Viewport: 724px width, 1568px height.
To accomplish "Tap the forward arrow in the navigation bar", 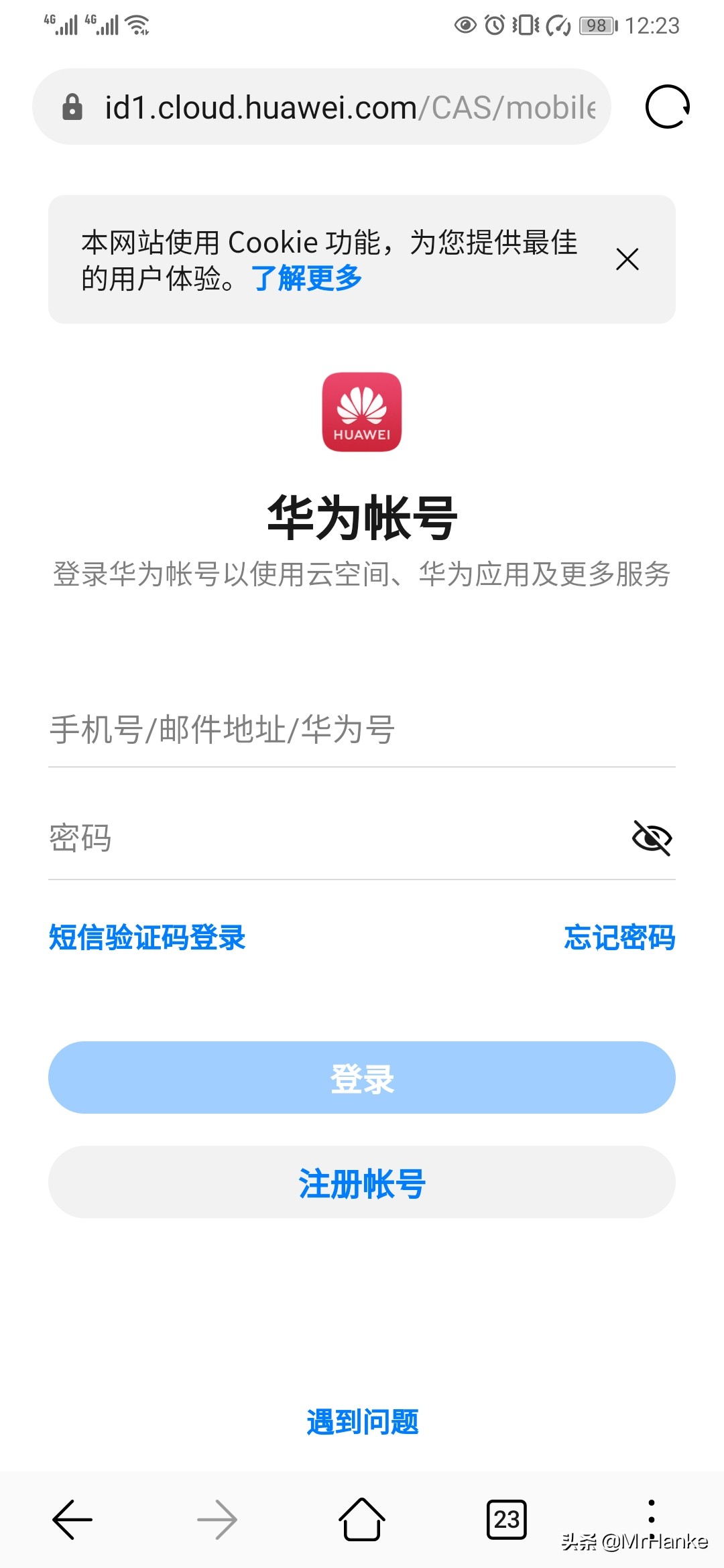I will pyautogui.click(x=217, y=1520).
